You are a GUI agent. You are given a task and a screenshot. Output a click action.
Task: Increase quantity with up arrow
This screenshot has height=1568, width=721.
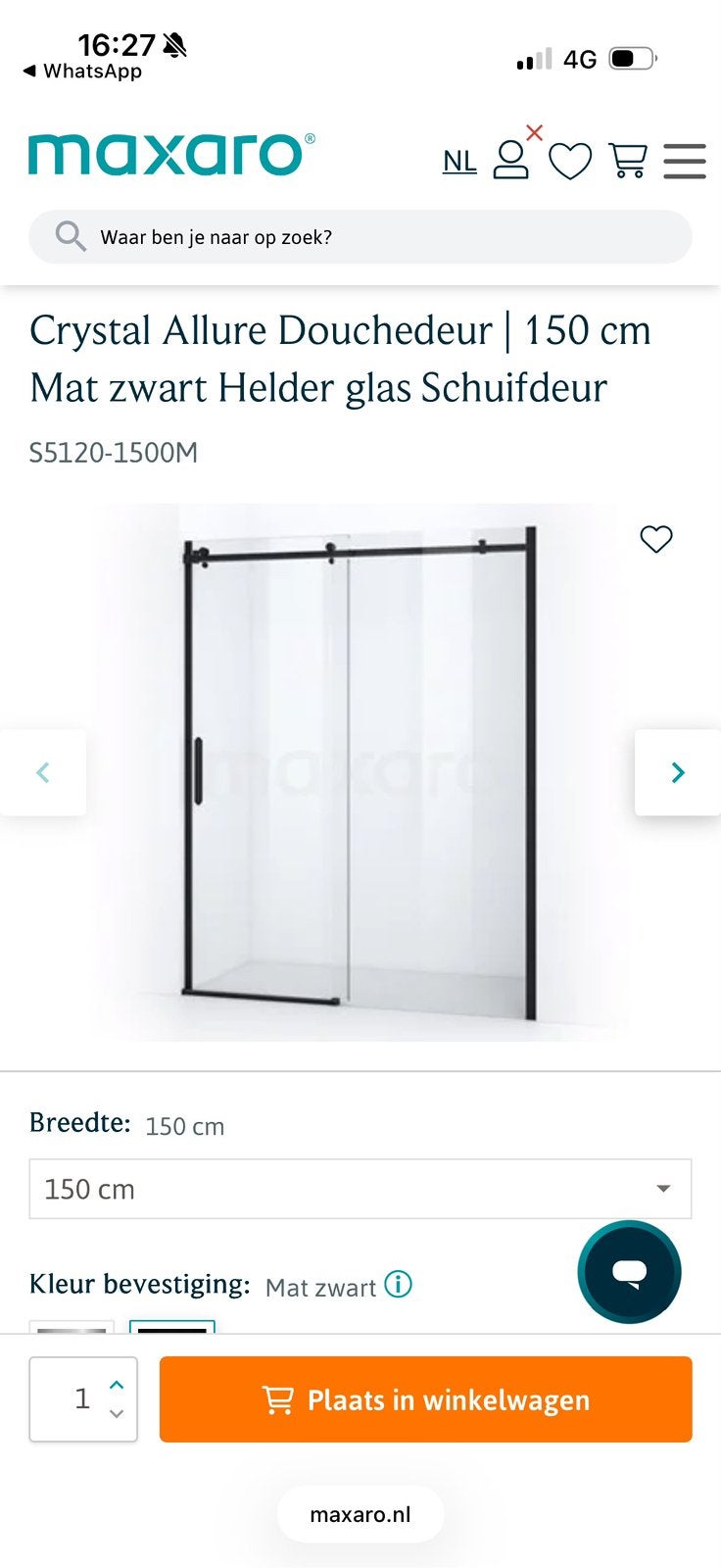click(117, 1385)
